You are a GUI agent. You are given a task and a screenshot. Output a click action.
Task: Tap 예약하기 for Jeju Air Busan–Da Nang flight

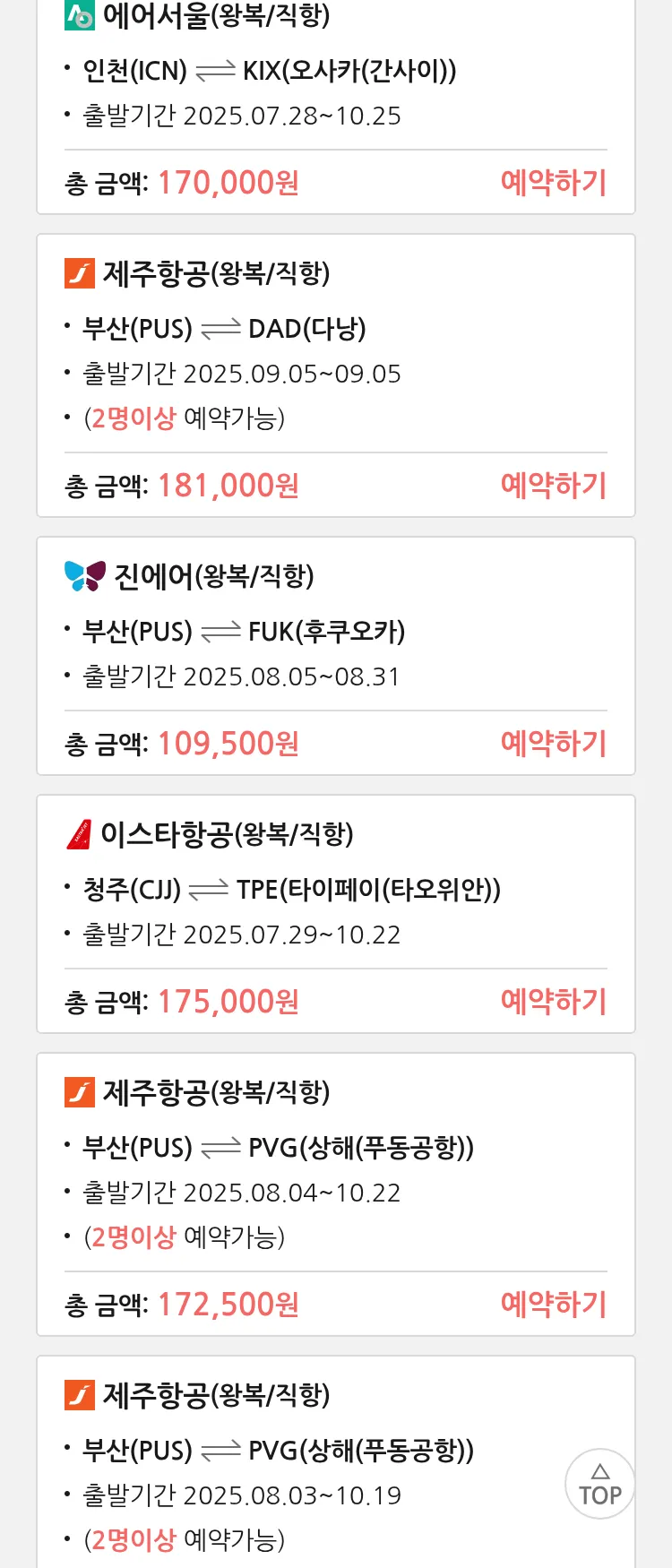[553, 486]
